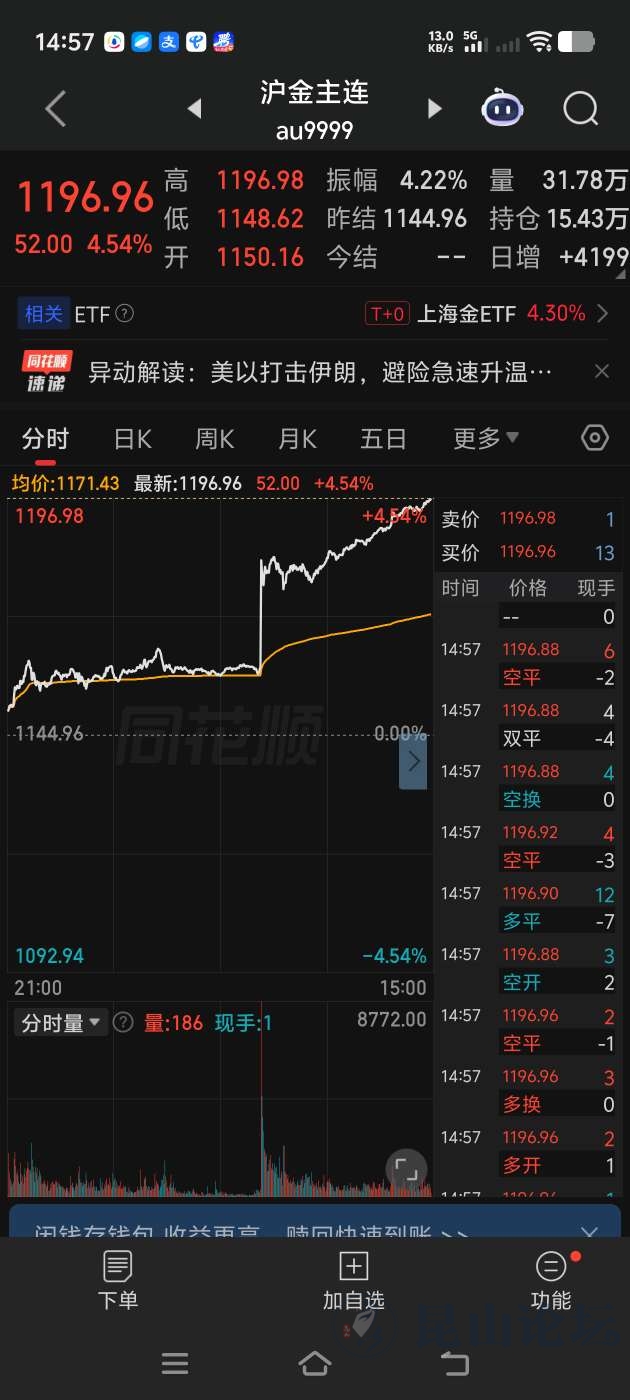Screen dimensions: 630x1400
Task: Read the 异动解读 news about 避险急速升温
Action: coord(320,373)
